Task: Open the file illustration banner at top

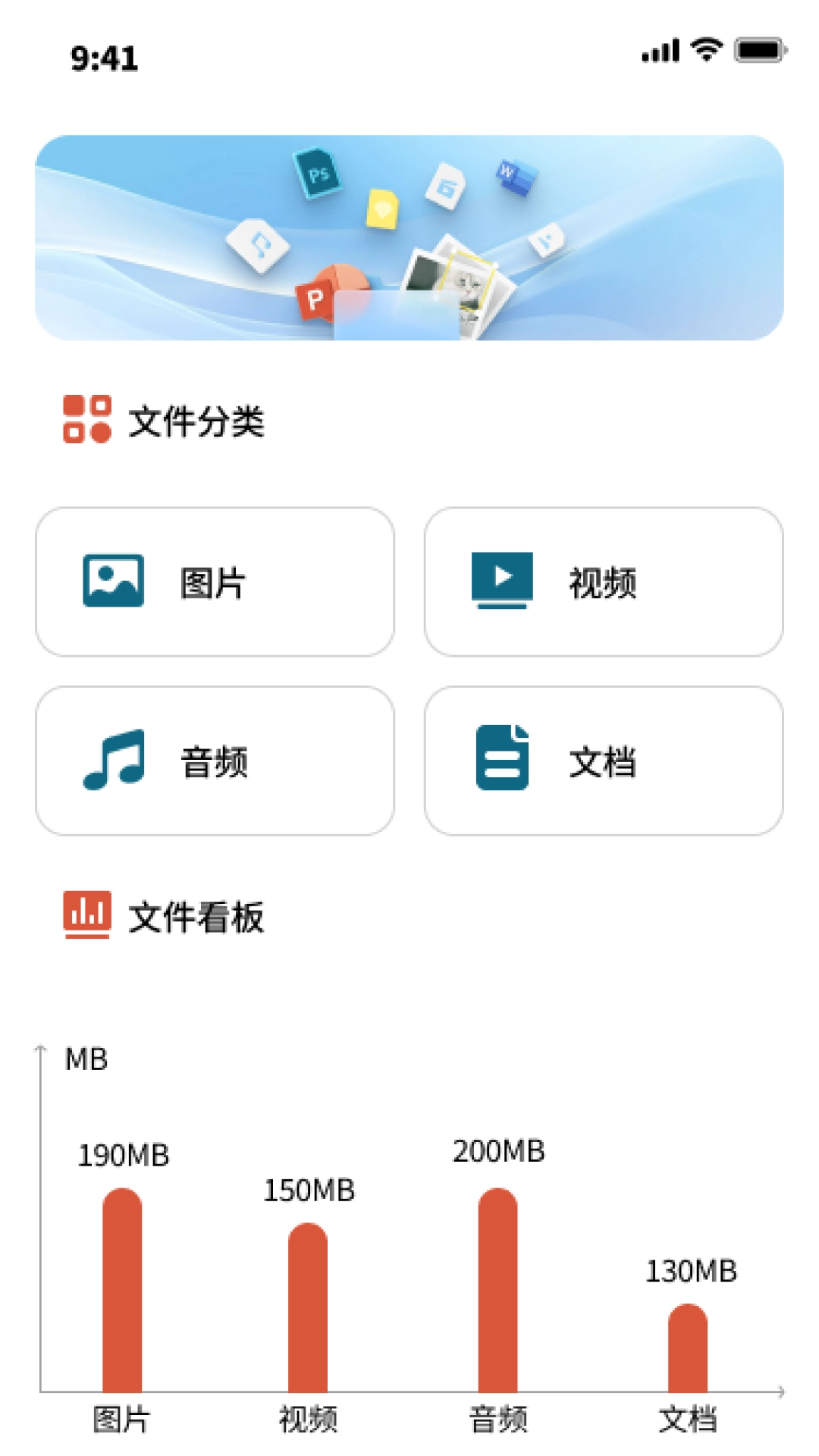Action: tap(409, 237)
